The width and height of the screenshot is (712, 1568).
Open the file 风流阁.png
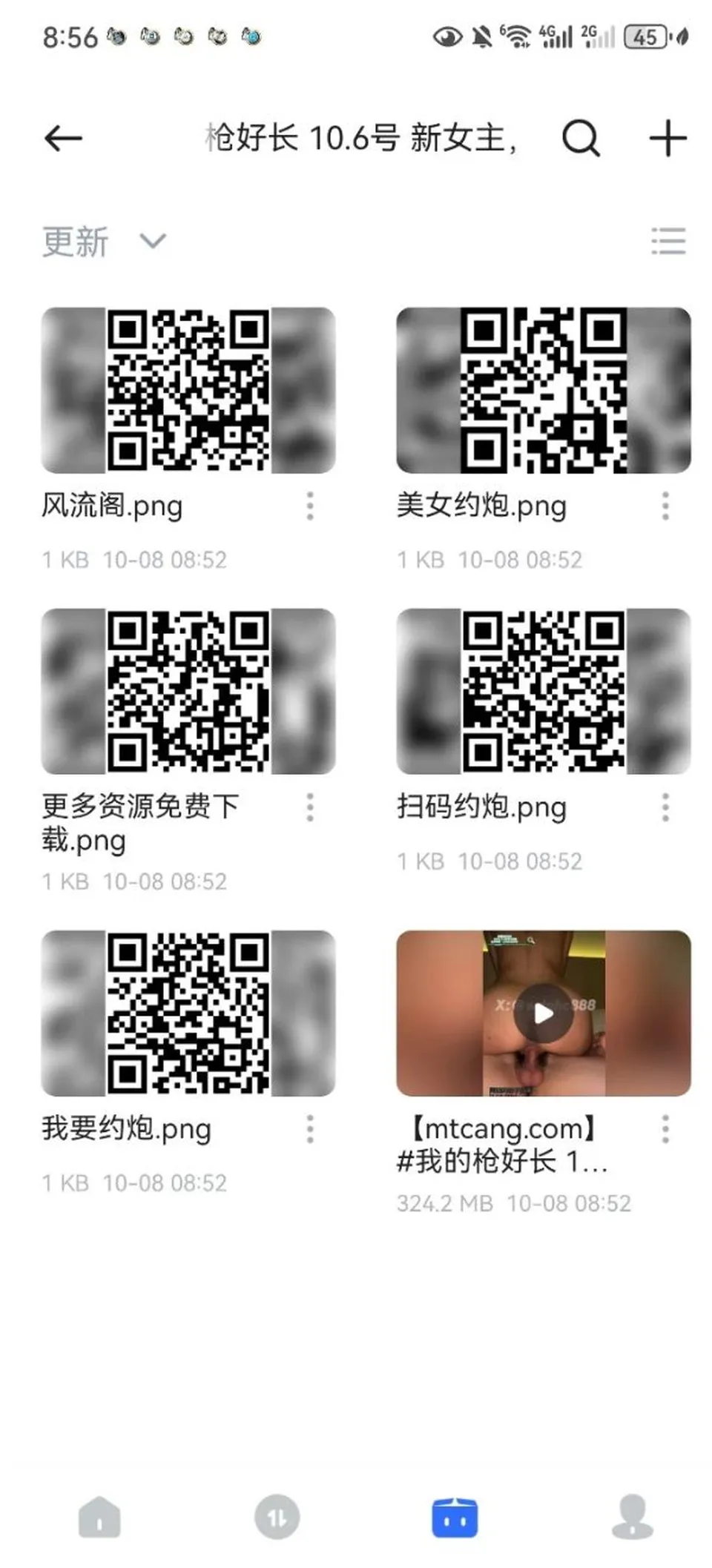pyautogui.click(x=188, y=390)
